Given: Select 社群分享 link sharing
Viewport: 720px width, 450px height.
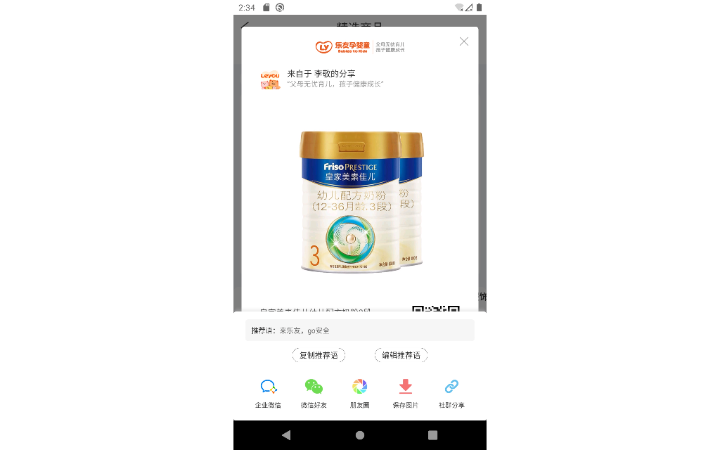Looking at the screenshot, I should 451,392.
